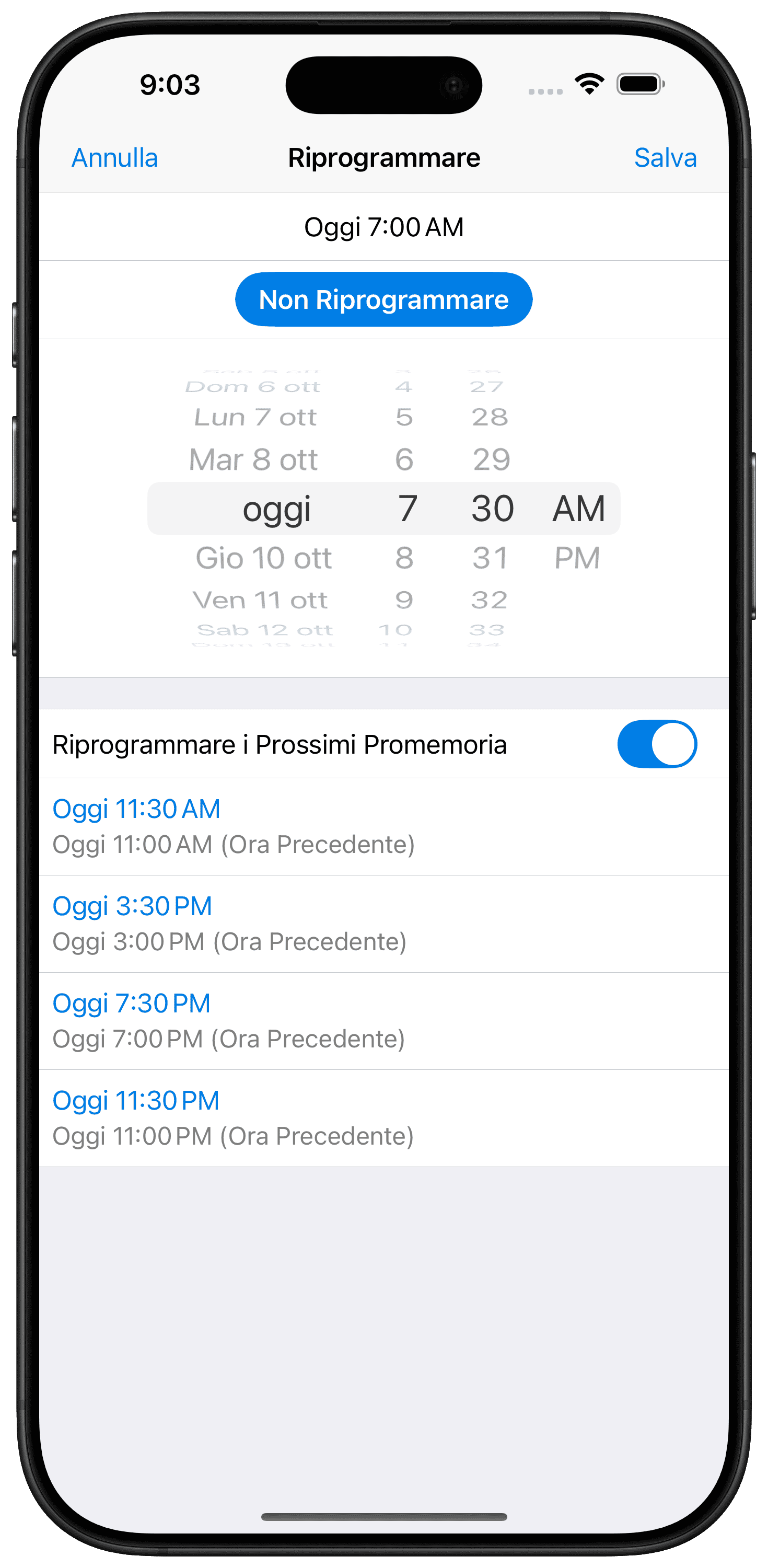The height and width of the screenshot is (1568, 768).
Task: Select Gio 10 ott in date picker
Action: [x=263, y=558]
